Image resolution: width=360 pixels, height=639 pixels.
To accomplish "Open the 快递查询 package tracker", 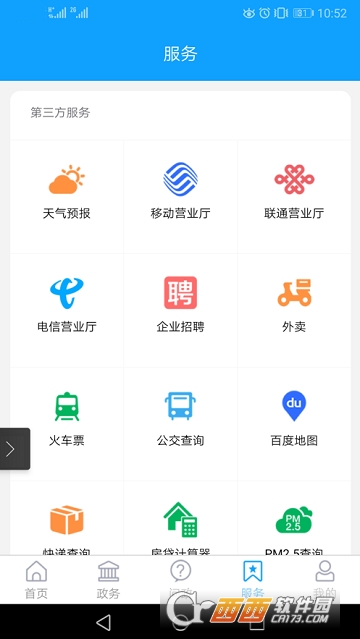I will click(x=67, y=518).
